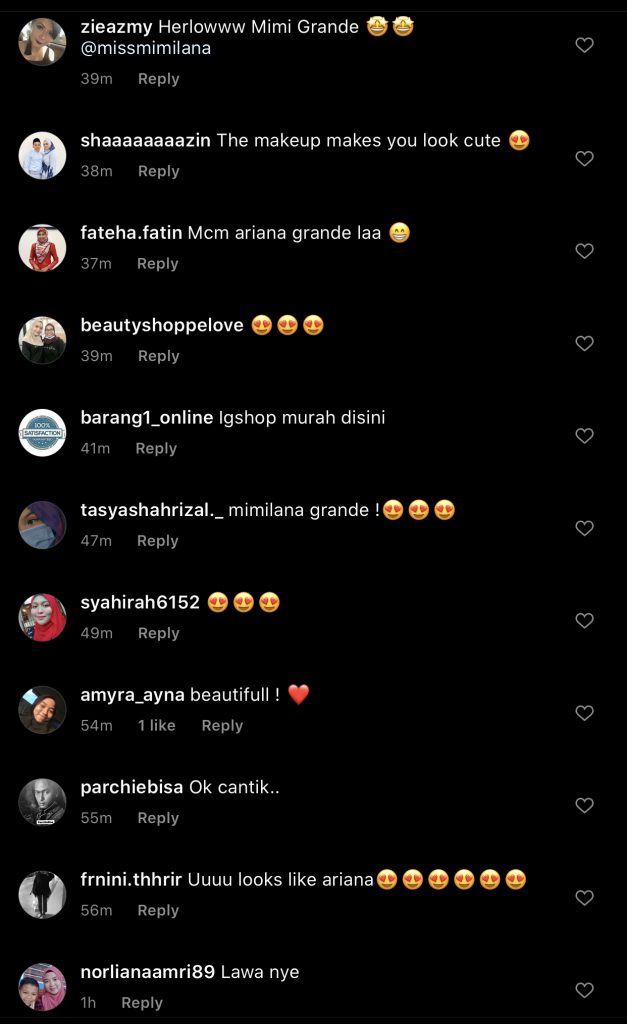Reply to tasyashahrizal._ comment
Screen dimensions: 627x1024
(157, 541)
